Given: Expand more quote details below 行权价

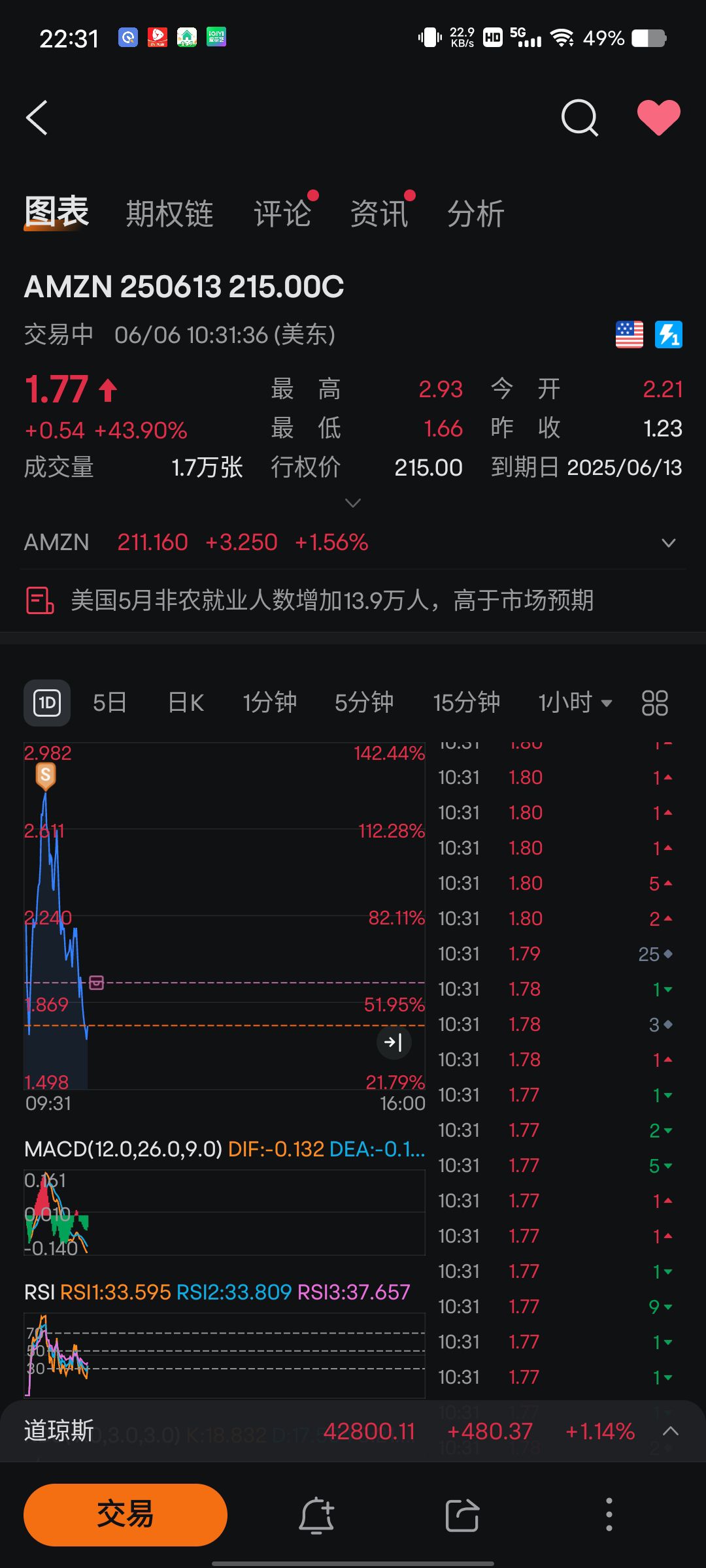Looking at the screenshot, I should point(353,502).
